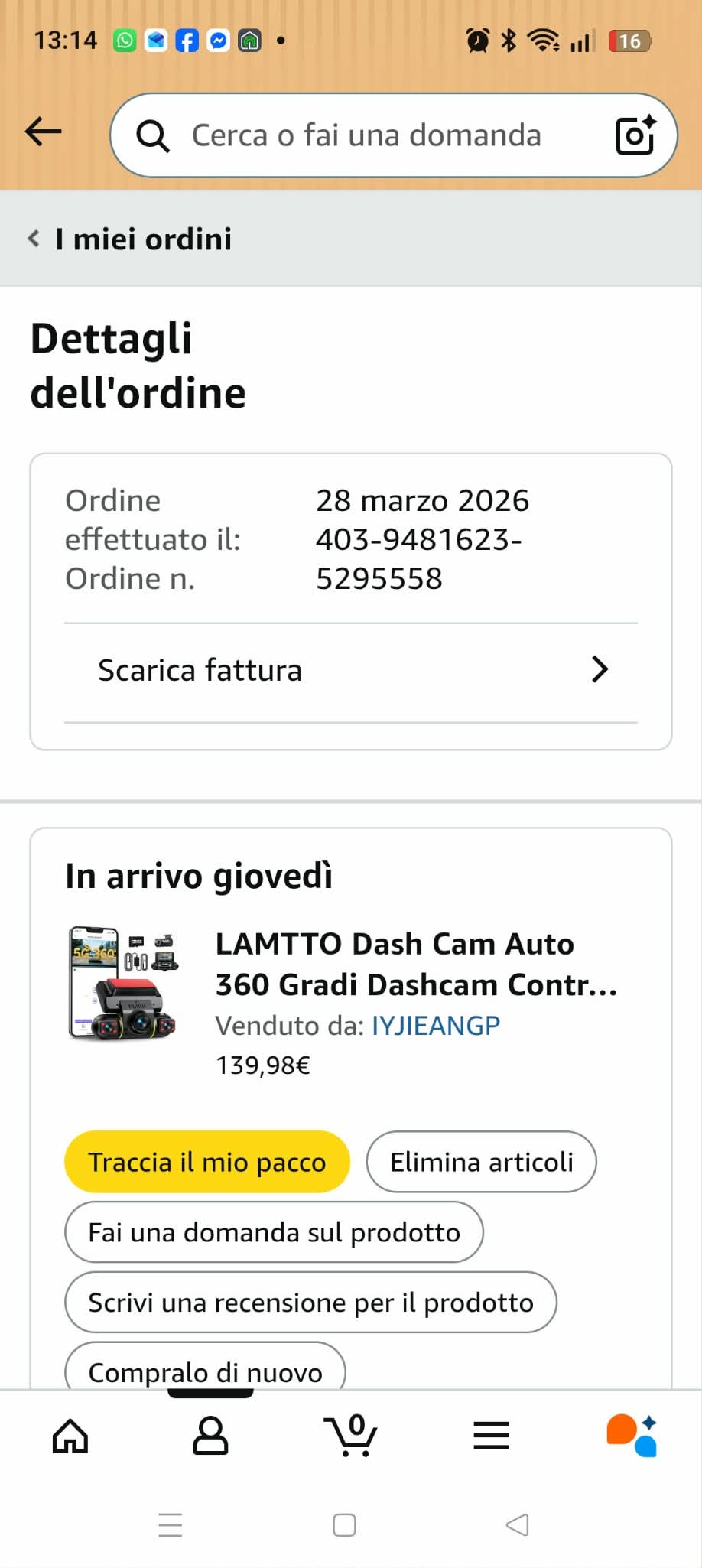Open the account profile tab
Viewport: 702px width, 1568px height.
[x=210, y=1436]
